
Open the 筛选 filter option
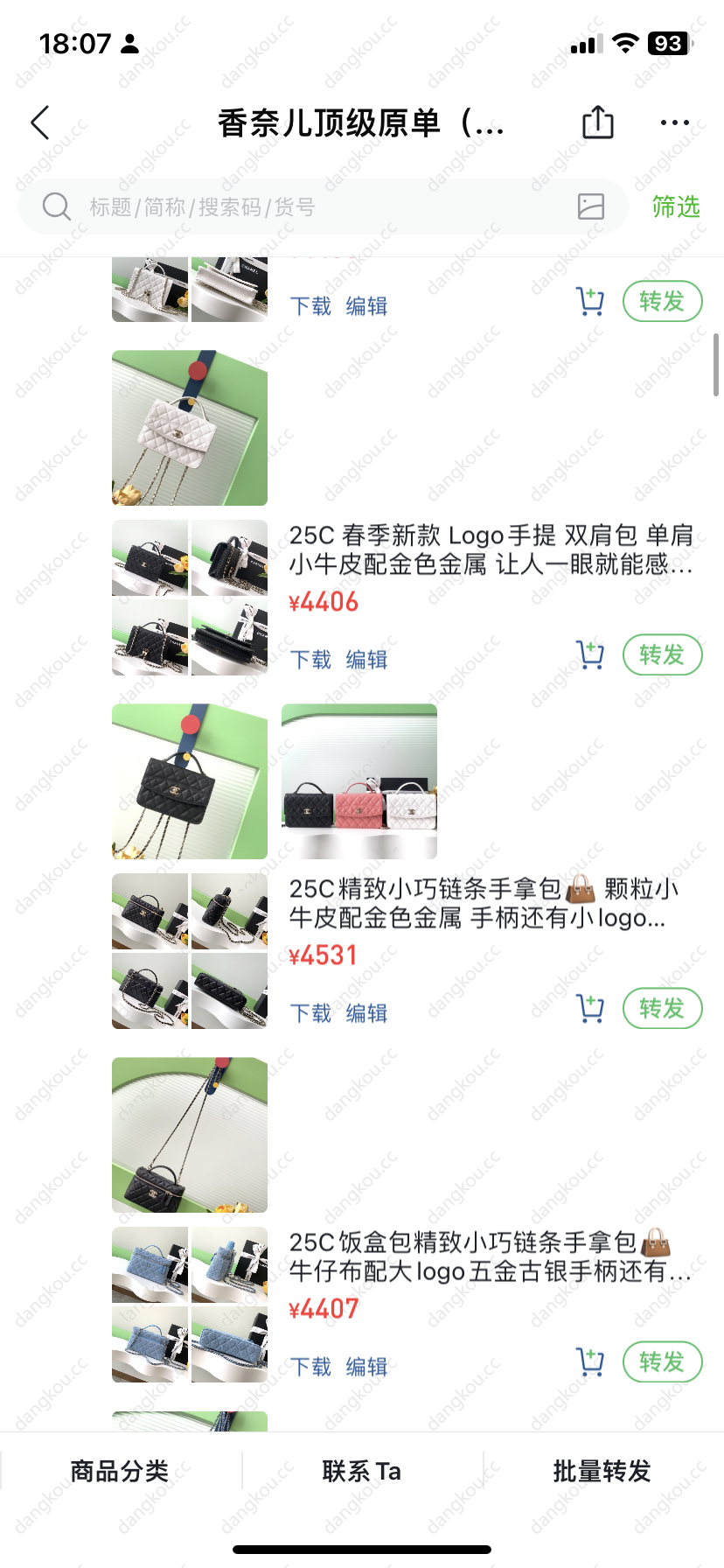(x=676, y=207)
